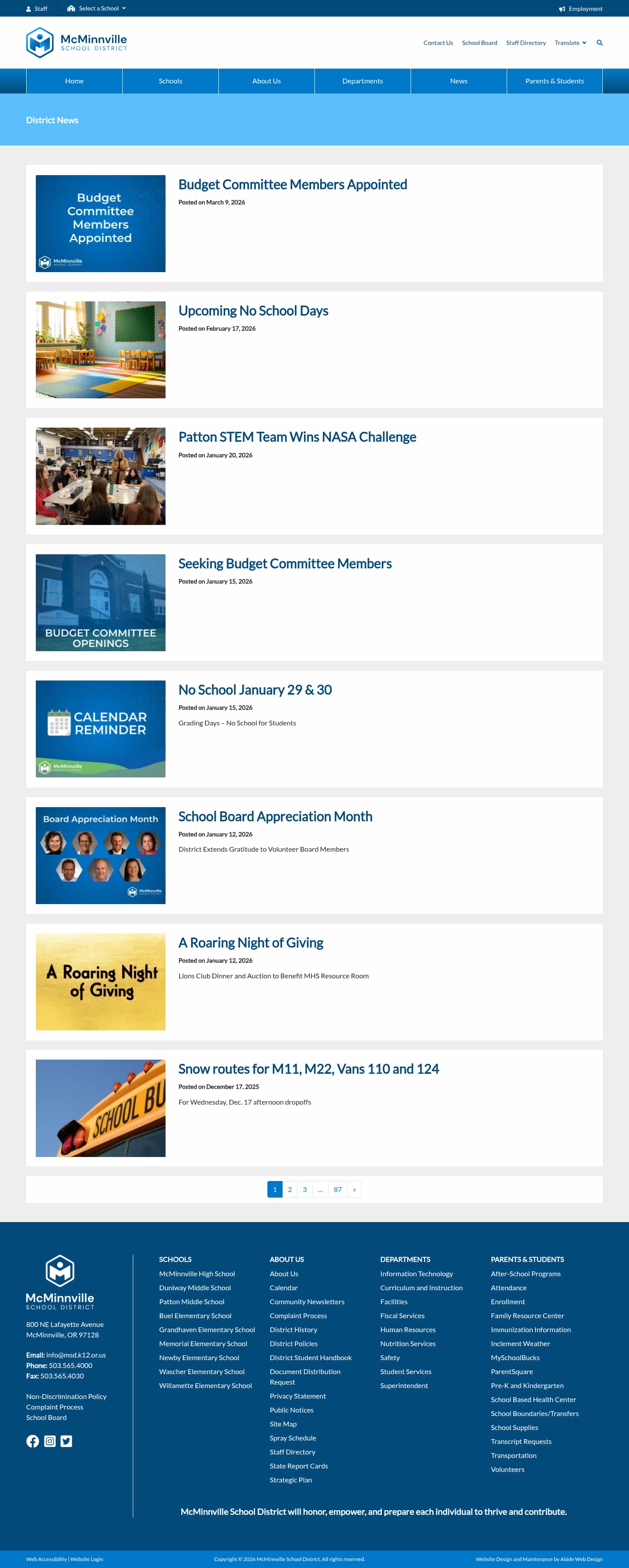The height and width of the screenshot is (1568, 629).
Task: Switch to the Schools navigation tab
Action: point(170,81)
